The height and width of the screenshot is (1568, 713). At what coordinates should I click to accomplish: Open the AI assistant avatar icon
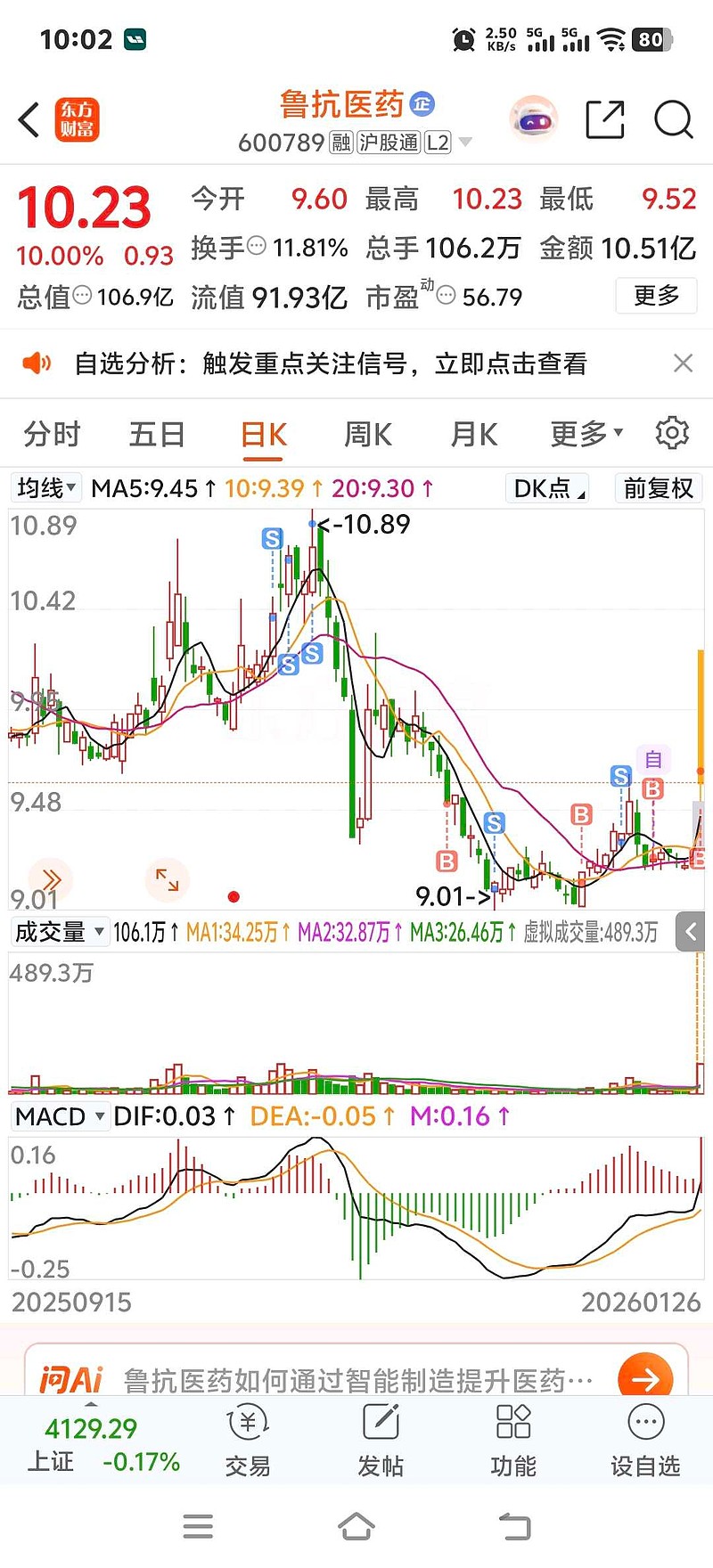(533, 117)
